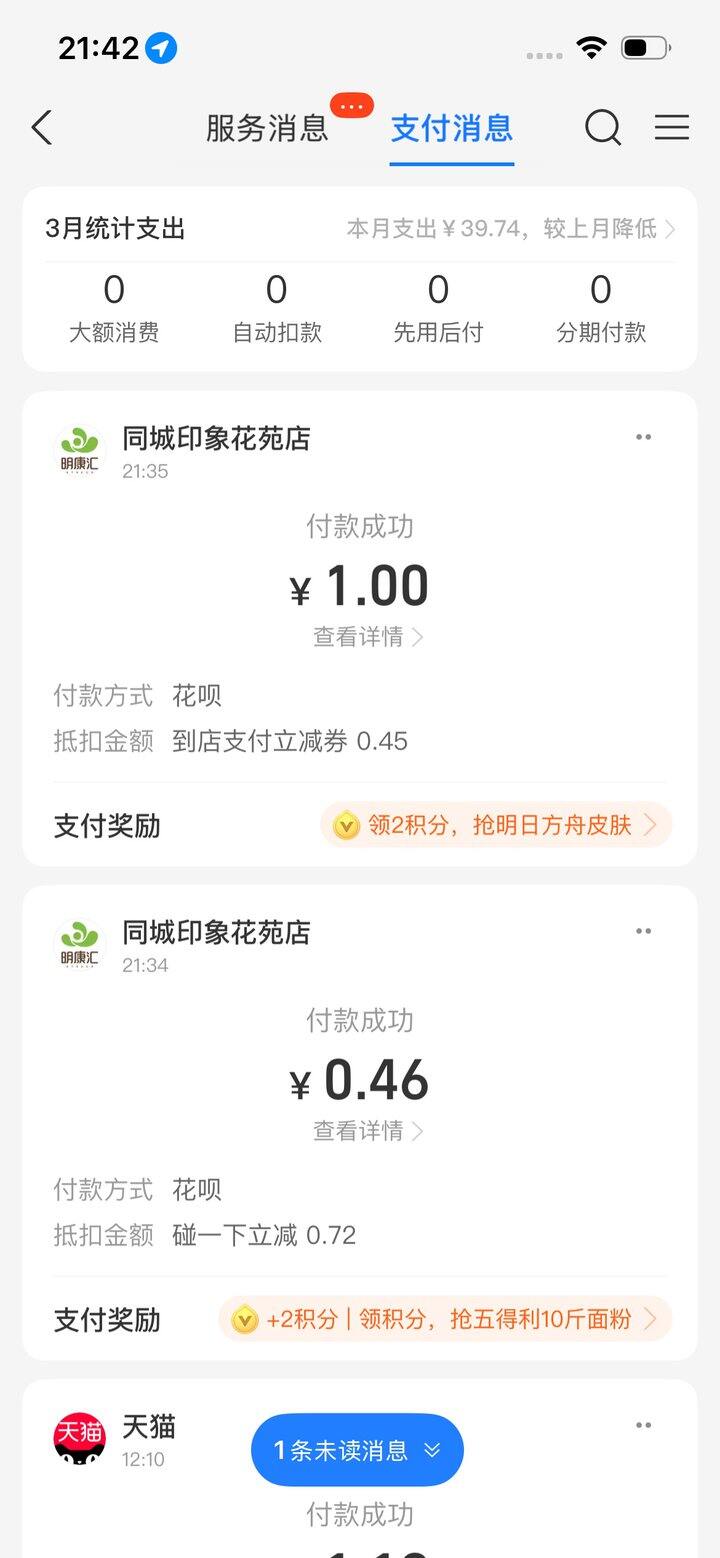Screen dimensions: 720x1558
Task: Tap the 抢五得利10斤面粉 reward banner
Action: tap(446, 1319)
